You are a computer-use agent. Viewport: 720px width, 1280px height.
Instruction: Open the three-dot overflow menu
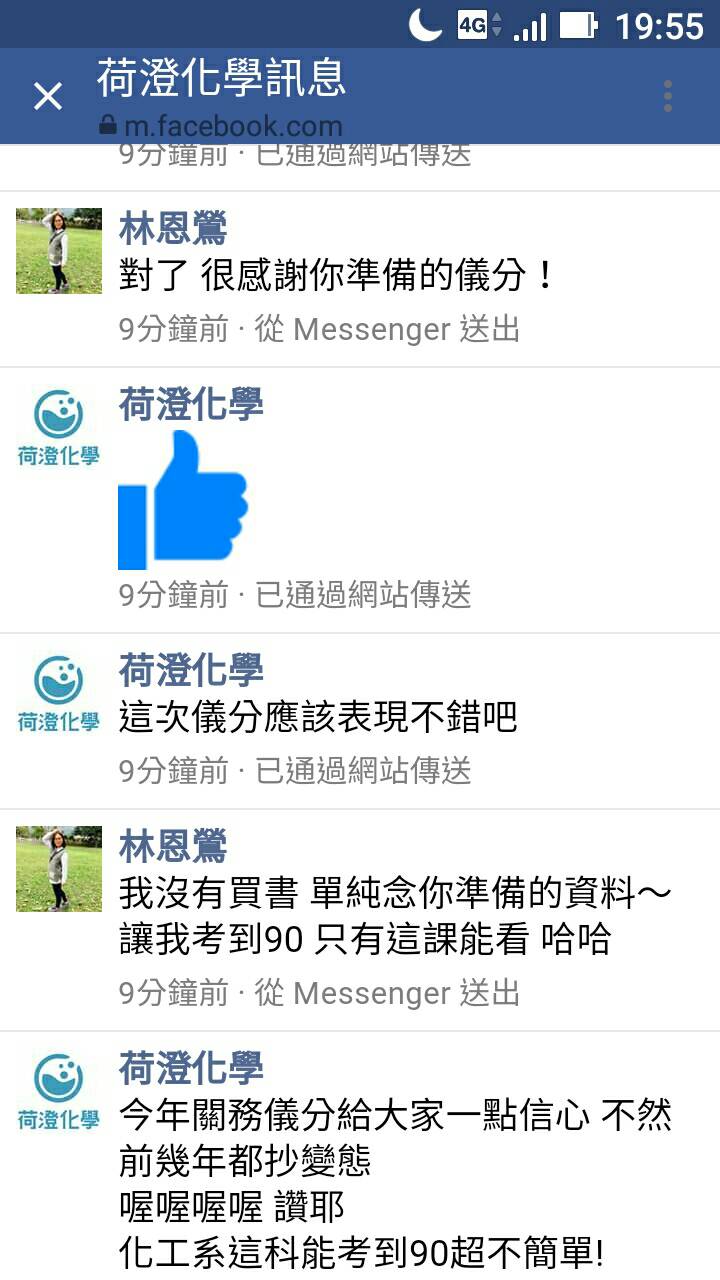pos(668,96)
